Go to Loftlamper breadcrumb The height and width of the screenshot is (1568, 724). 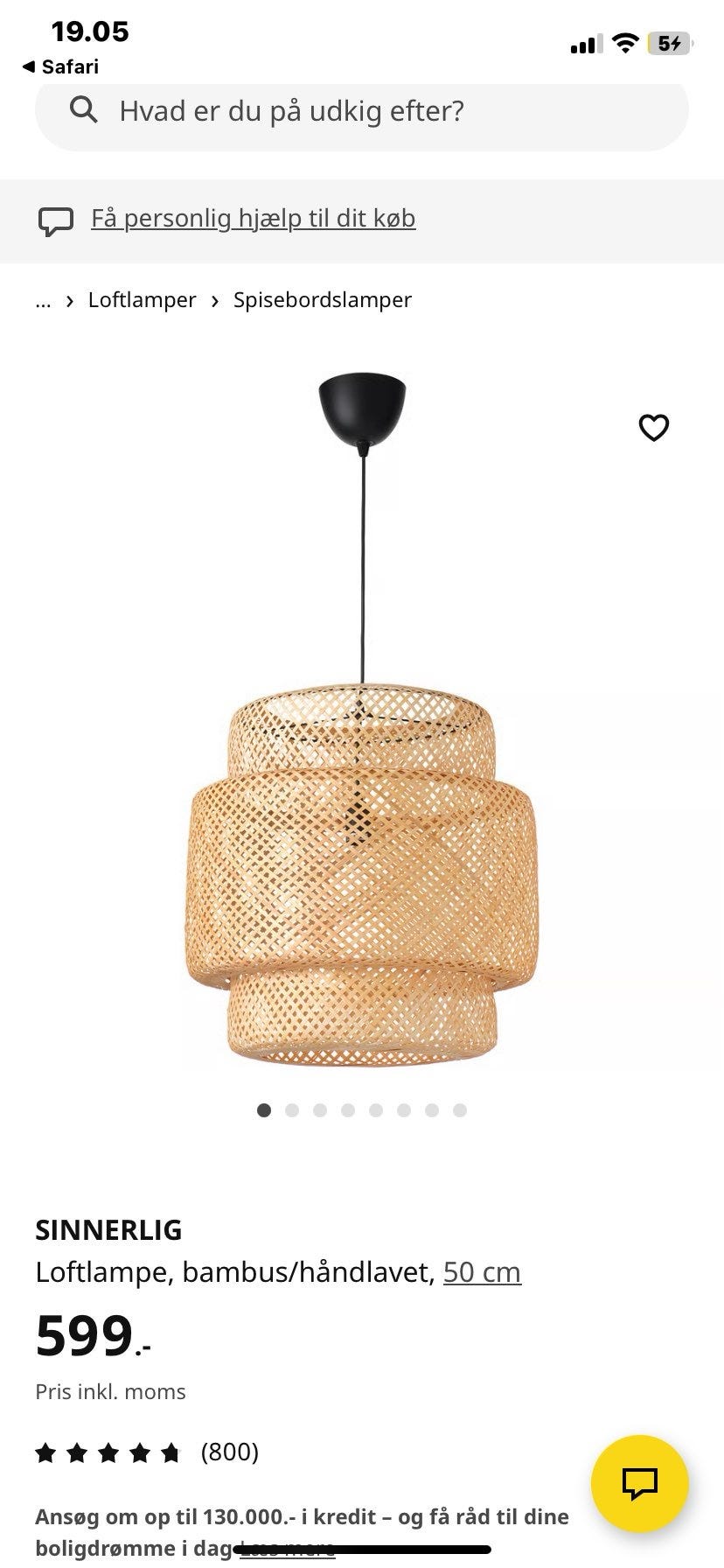pyautogui.click(x=142, y=300)
